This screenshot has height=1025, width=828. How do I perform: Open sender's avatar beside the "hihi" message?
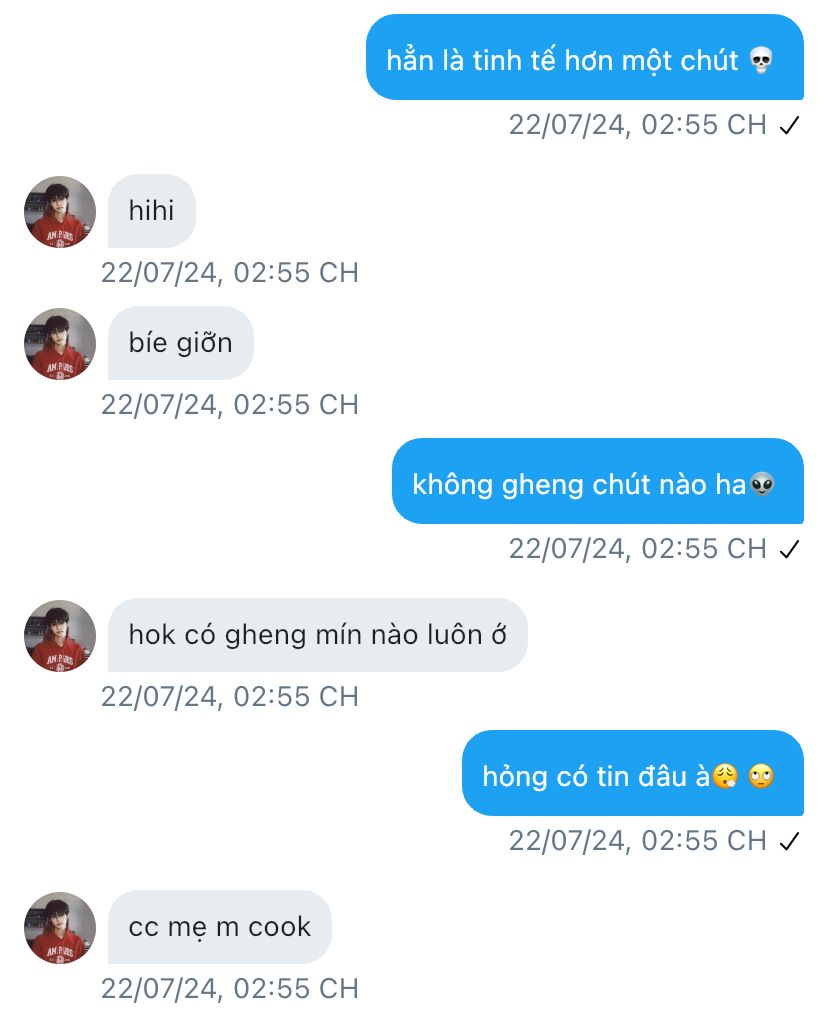[60, 212]
